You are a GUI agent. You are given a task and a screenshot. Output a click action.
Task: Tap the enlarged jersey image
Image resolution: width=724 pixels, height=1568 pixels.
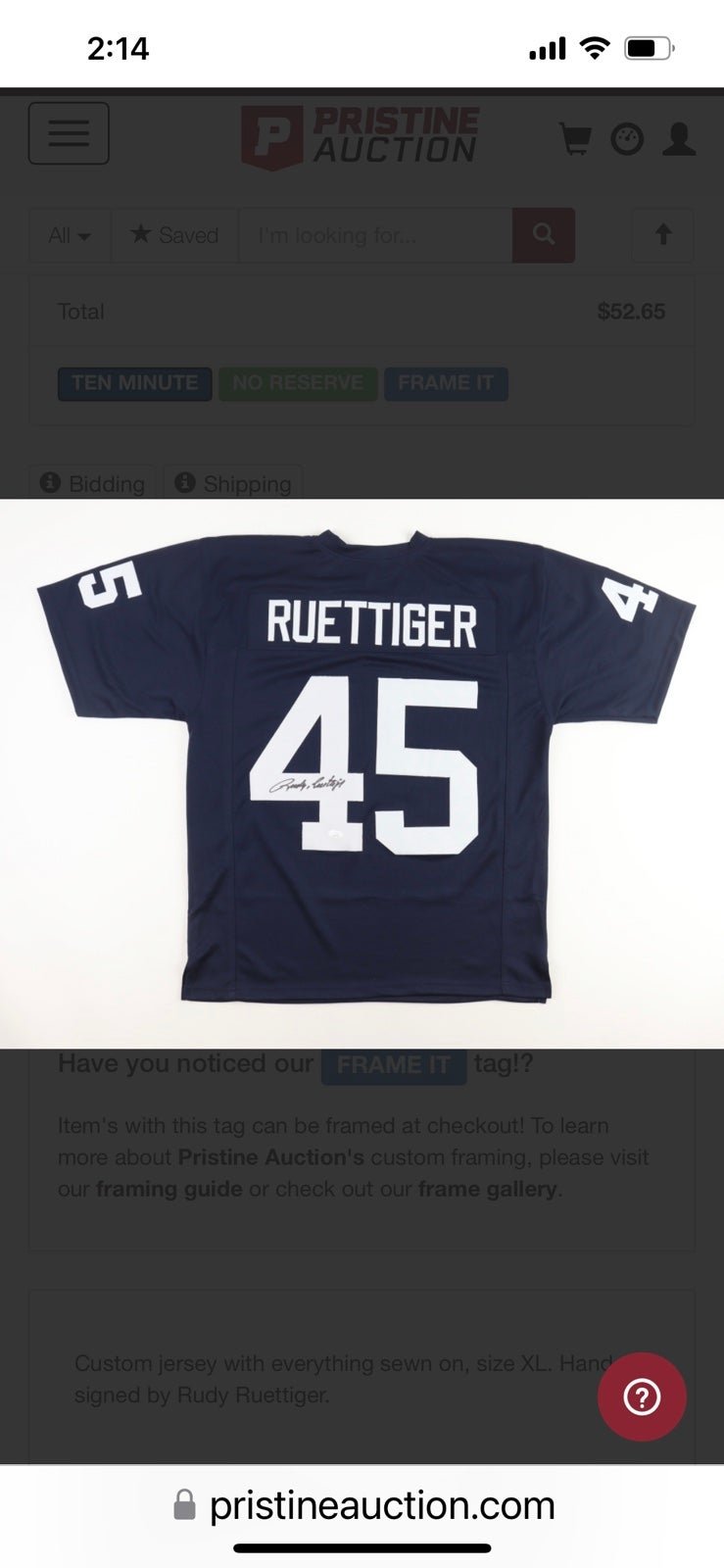click(362, 774)
